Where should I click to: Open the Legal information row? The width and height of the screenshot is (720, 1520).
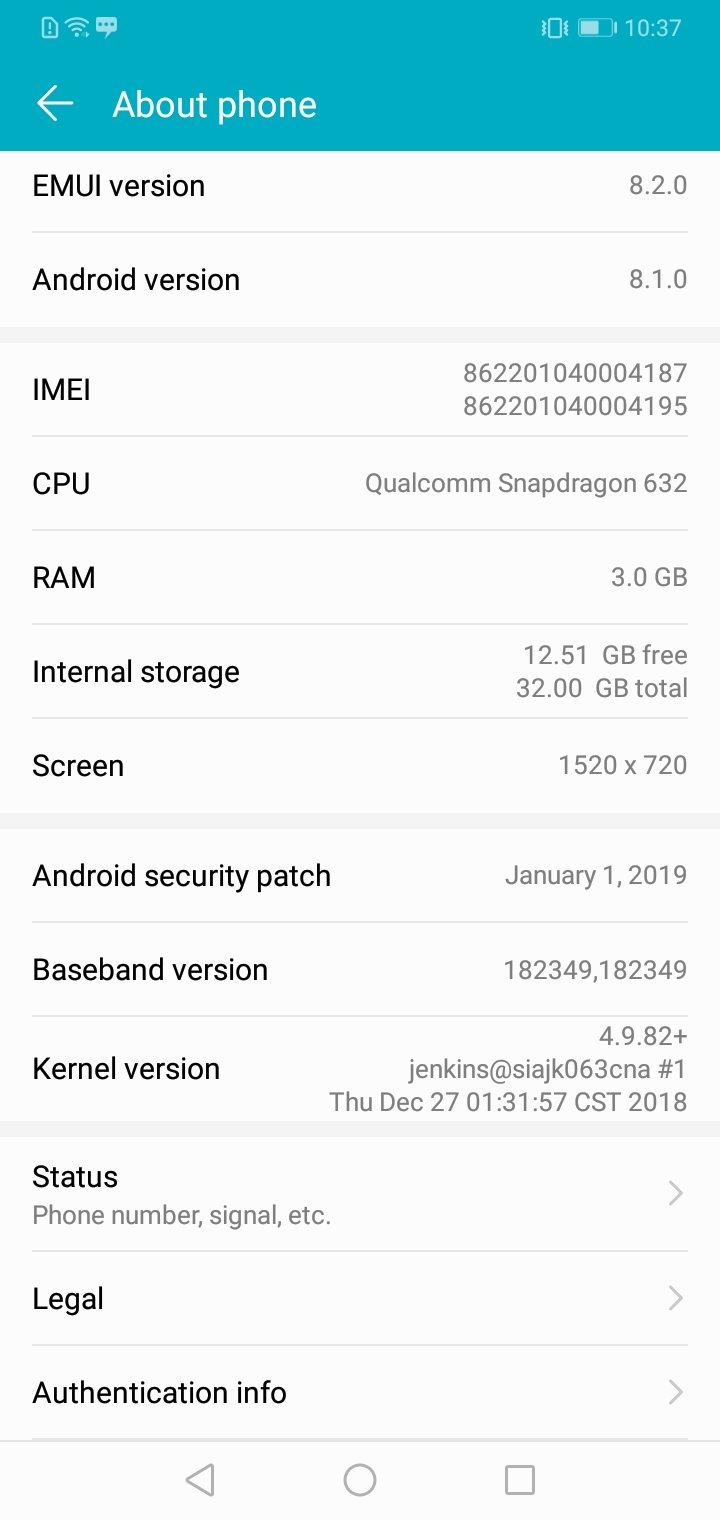360,1298
